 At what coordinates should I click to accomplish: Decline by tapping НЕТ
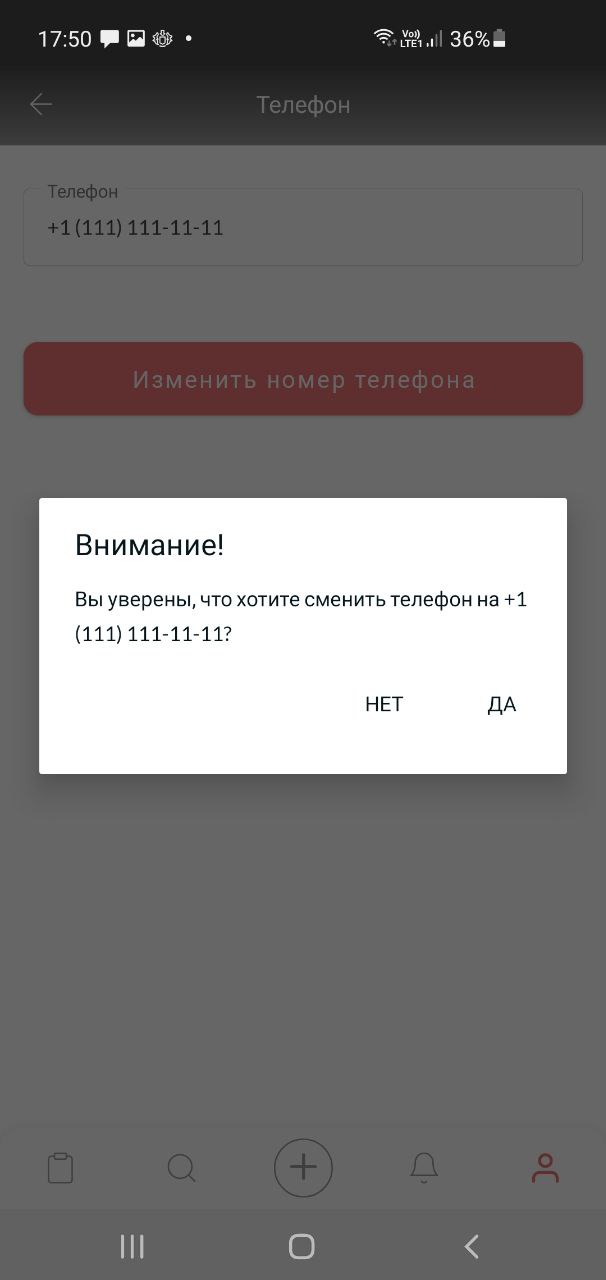point(384,704)
